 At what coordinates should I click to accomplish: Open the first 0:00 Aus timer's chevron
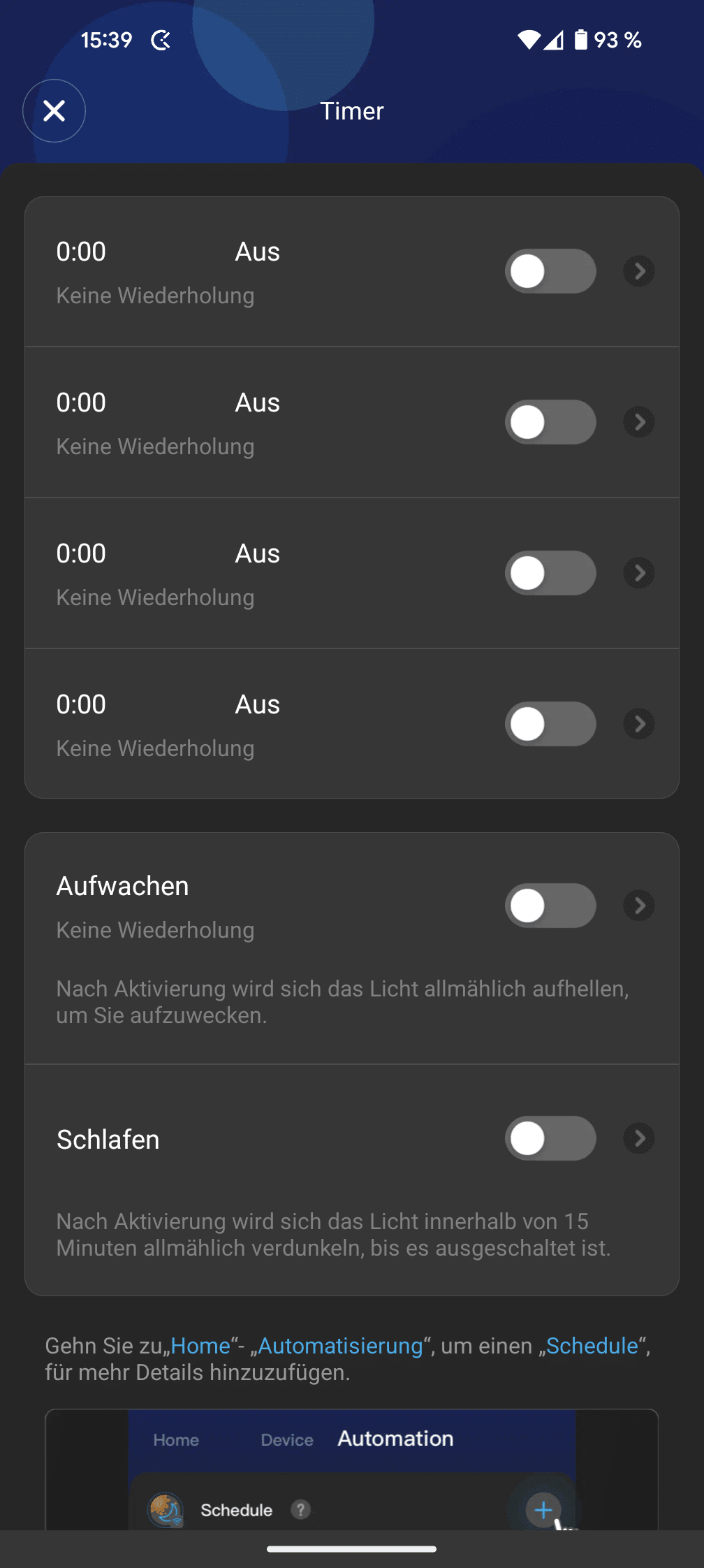pyautogui.click(x=639, y=271)
